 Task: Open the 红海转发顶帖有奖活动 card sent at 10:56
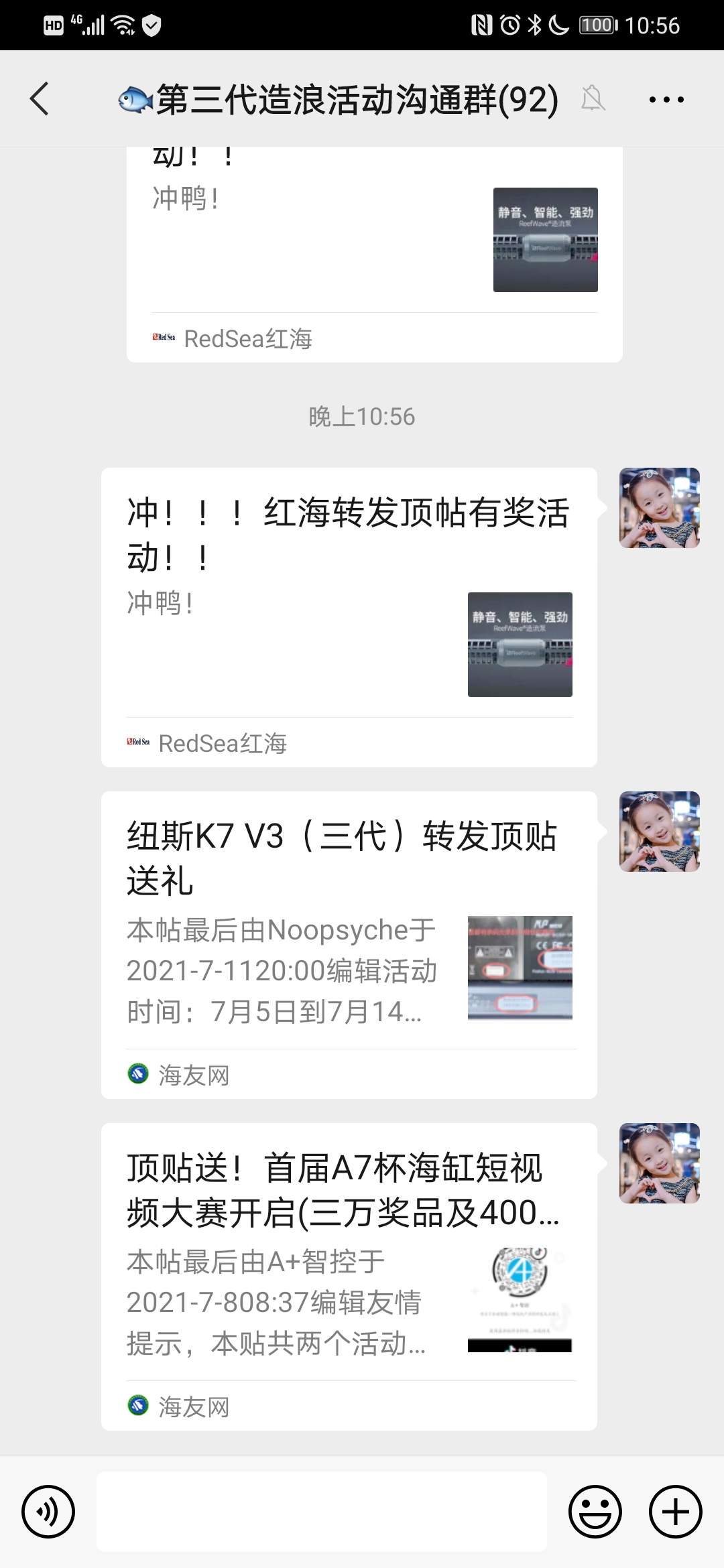[349, 616]
